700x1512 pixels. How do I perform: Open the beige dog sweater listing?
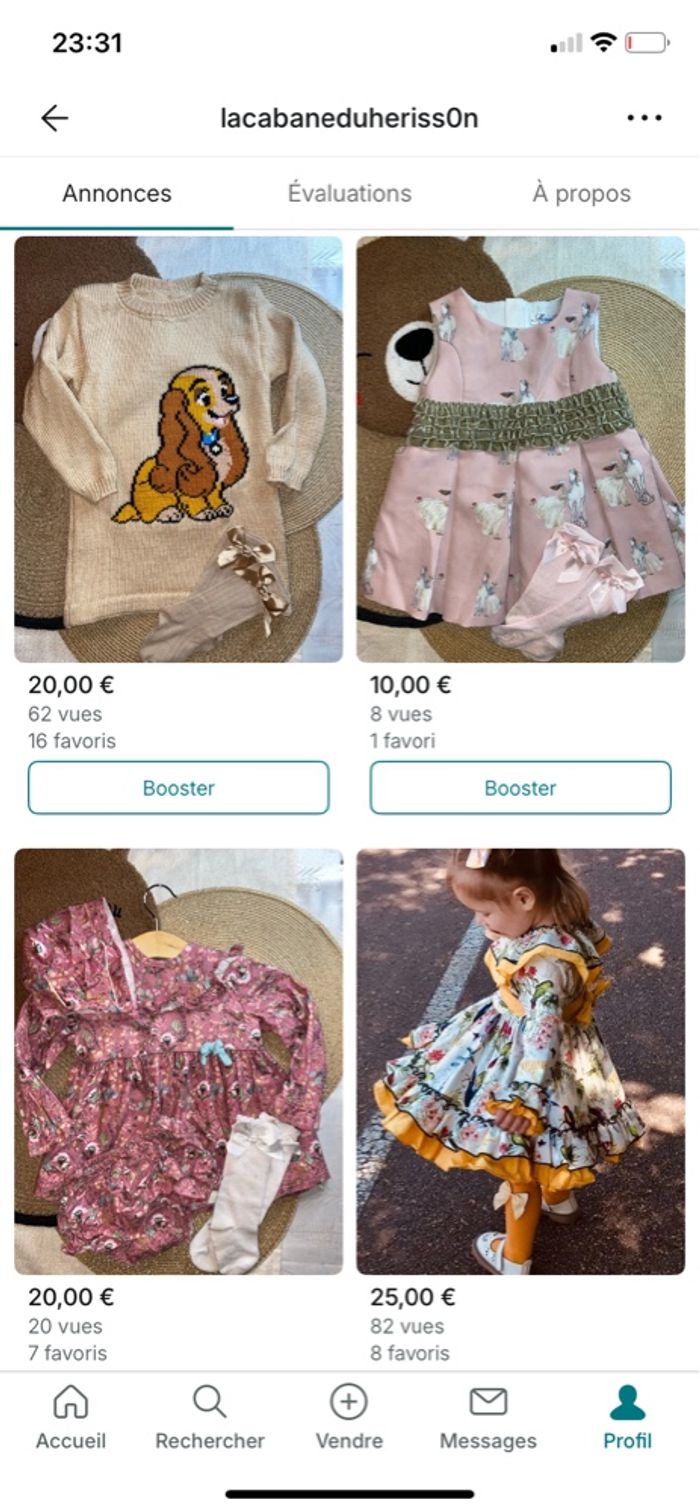(178, 449)
